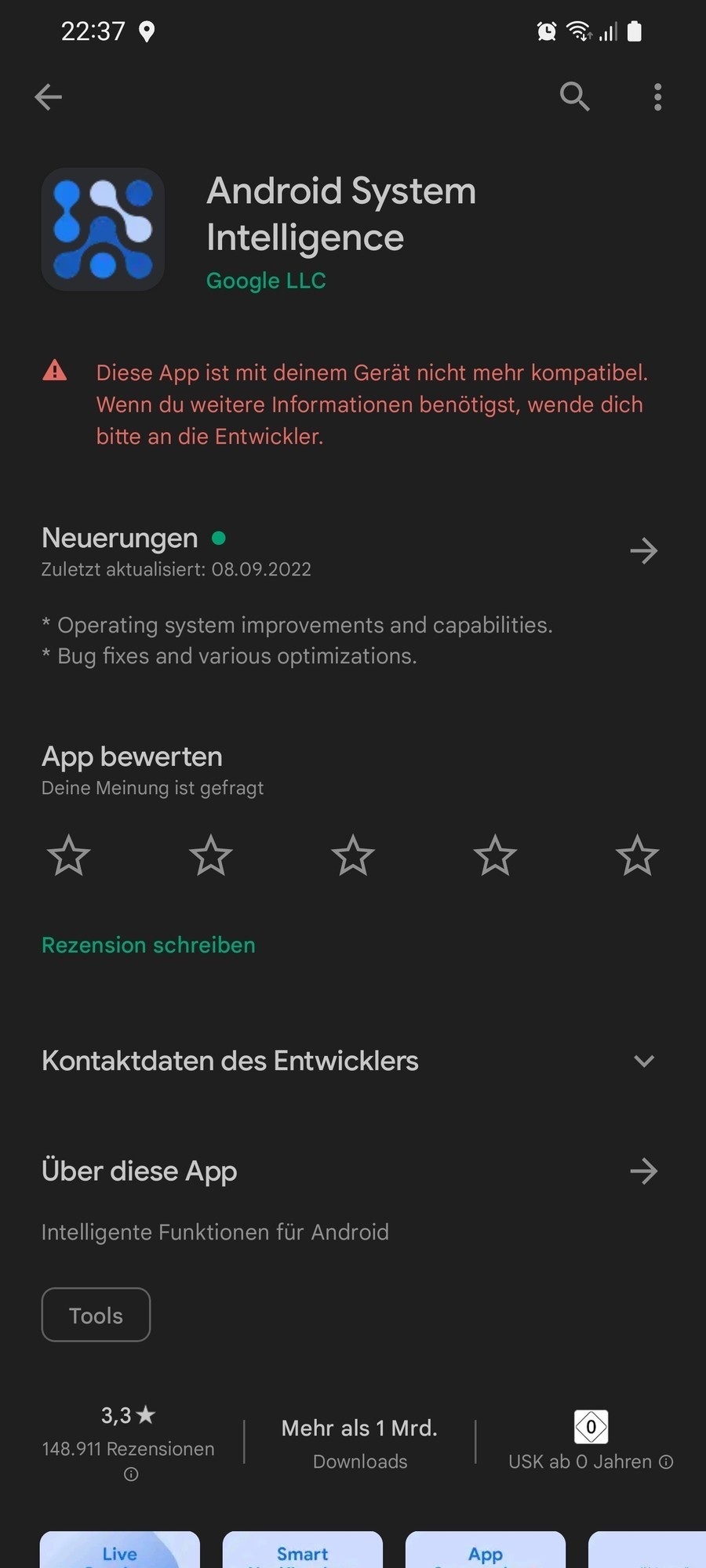
Task: Open the Live screenshot preview
Action: (x=120, y=1550)
